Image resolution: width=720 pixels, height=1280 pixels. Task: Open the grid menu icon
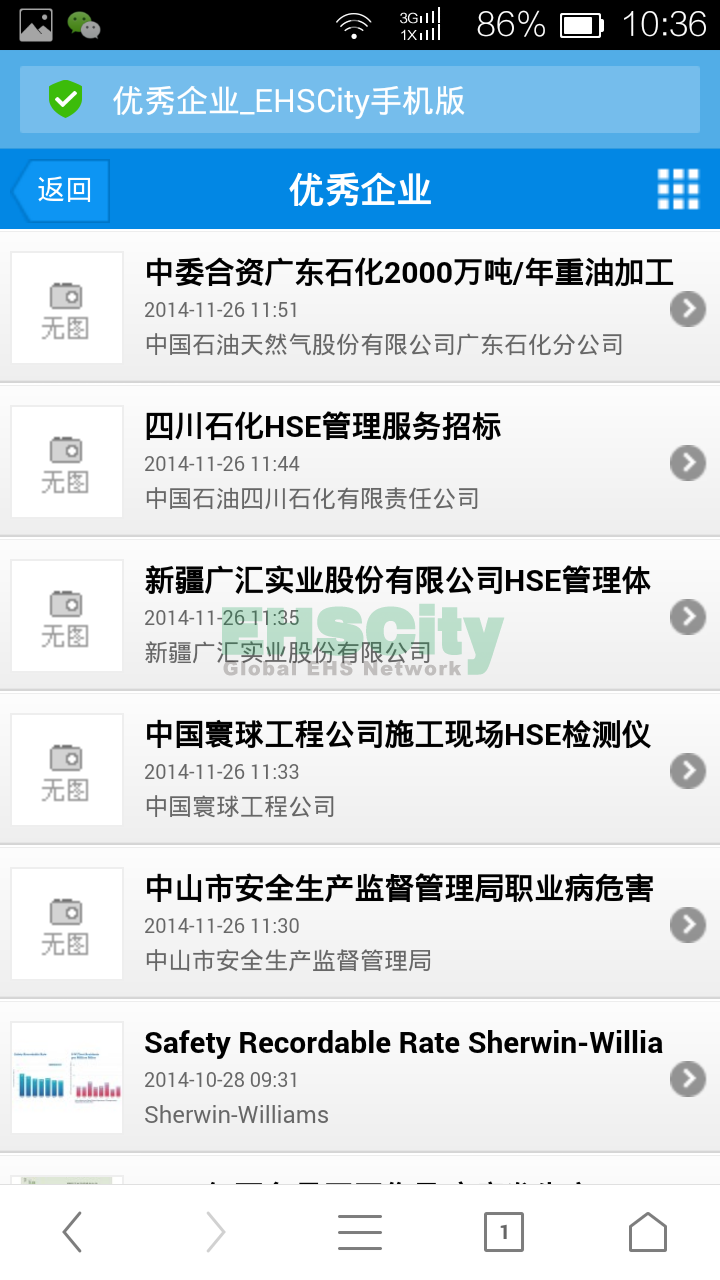click(x=677, y=189)
